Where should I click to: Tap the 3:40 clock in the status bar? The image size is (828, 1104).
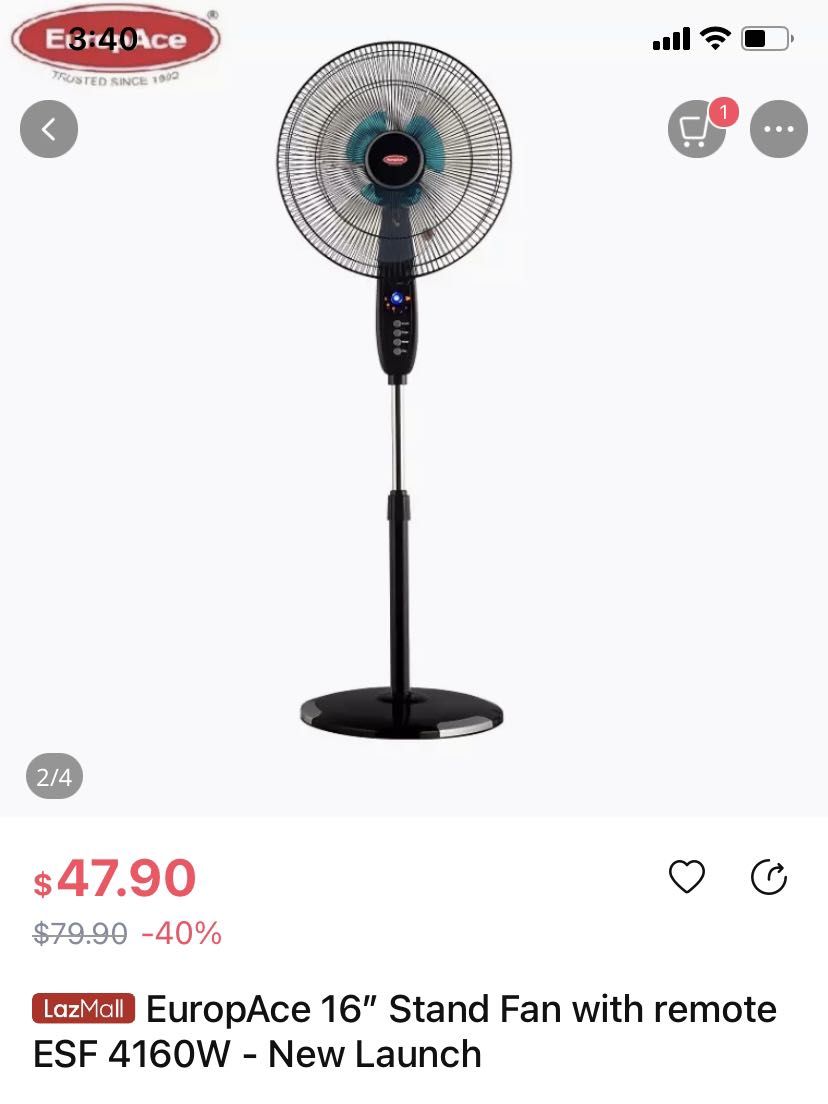pos(100,38)
